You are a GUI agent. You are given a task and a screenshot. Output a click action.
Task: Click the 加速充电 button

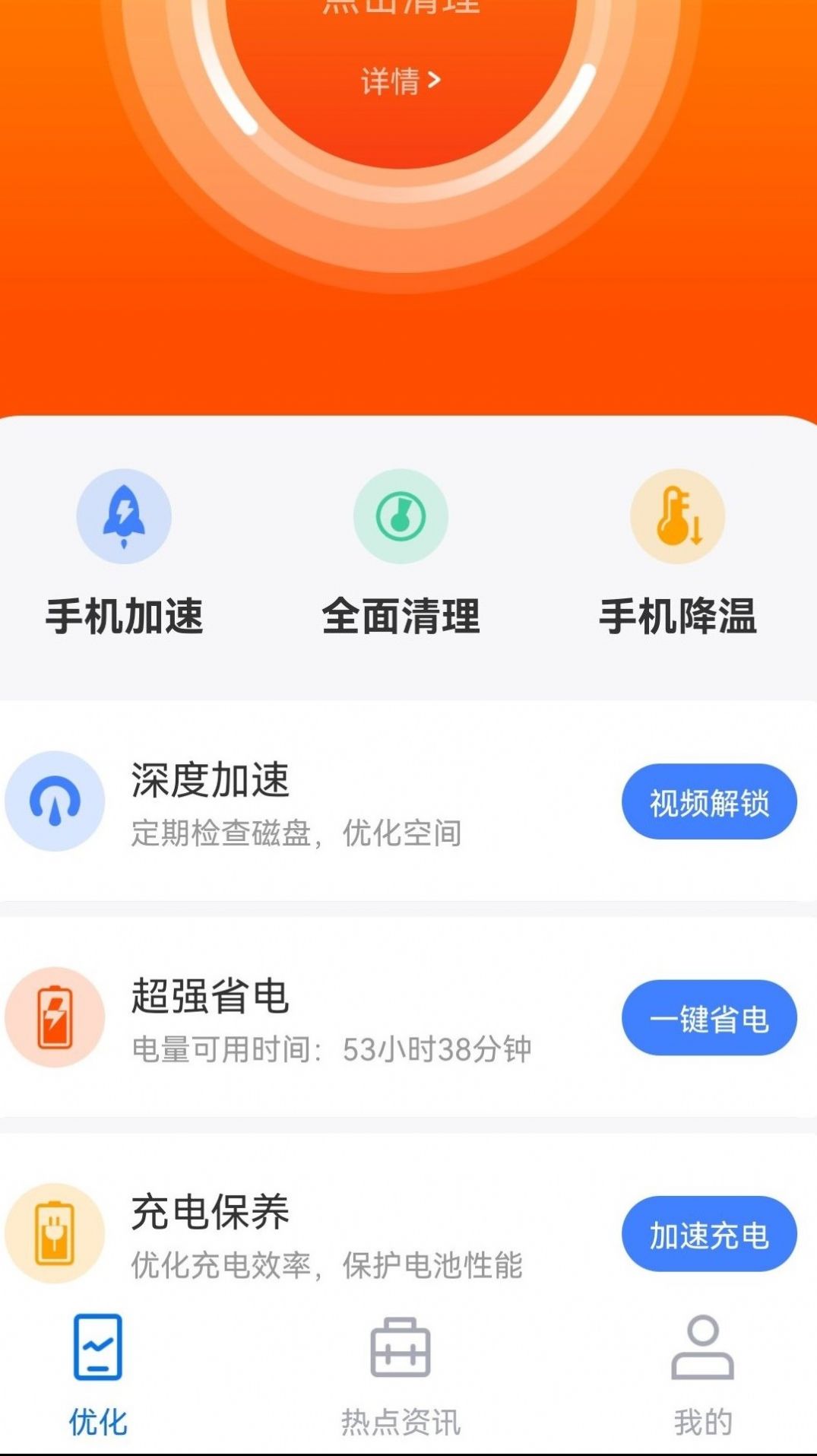coord(709,1232)
